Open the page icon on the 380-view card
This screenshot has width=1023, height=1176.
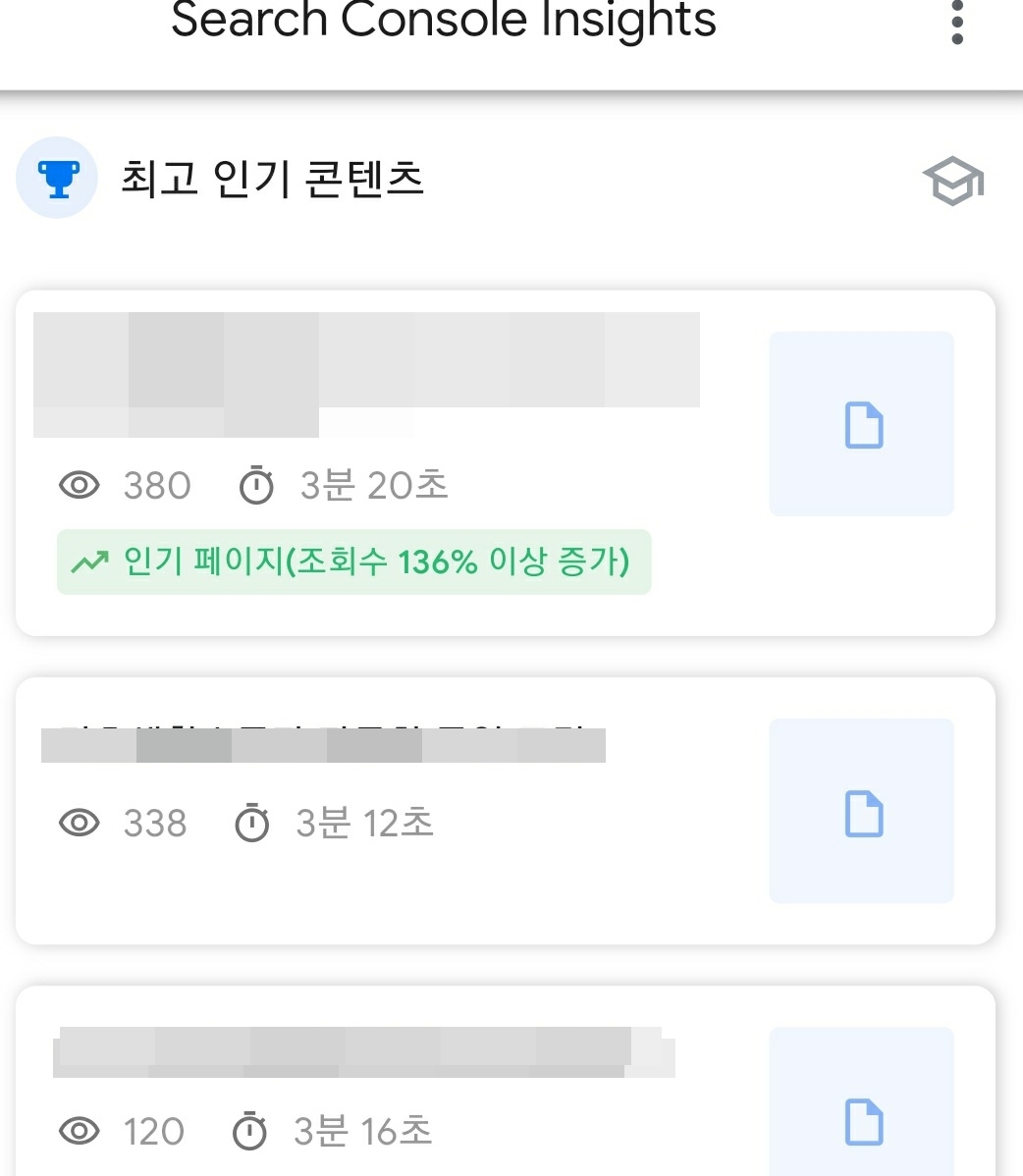click(861, 423)
